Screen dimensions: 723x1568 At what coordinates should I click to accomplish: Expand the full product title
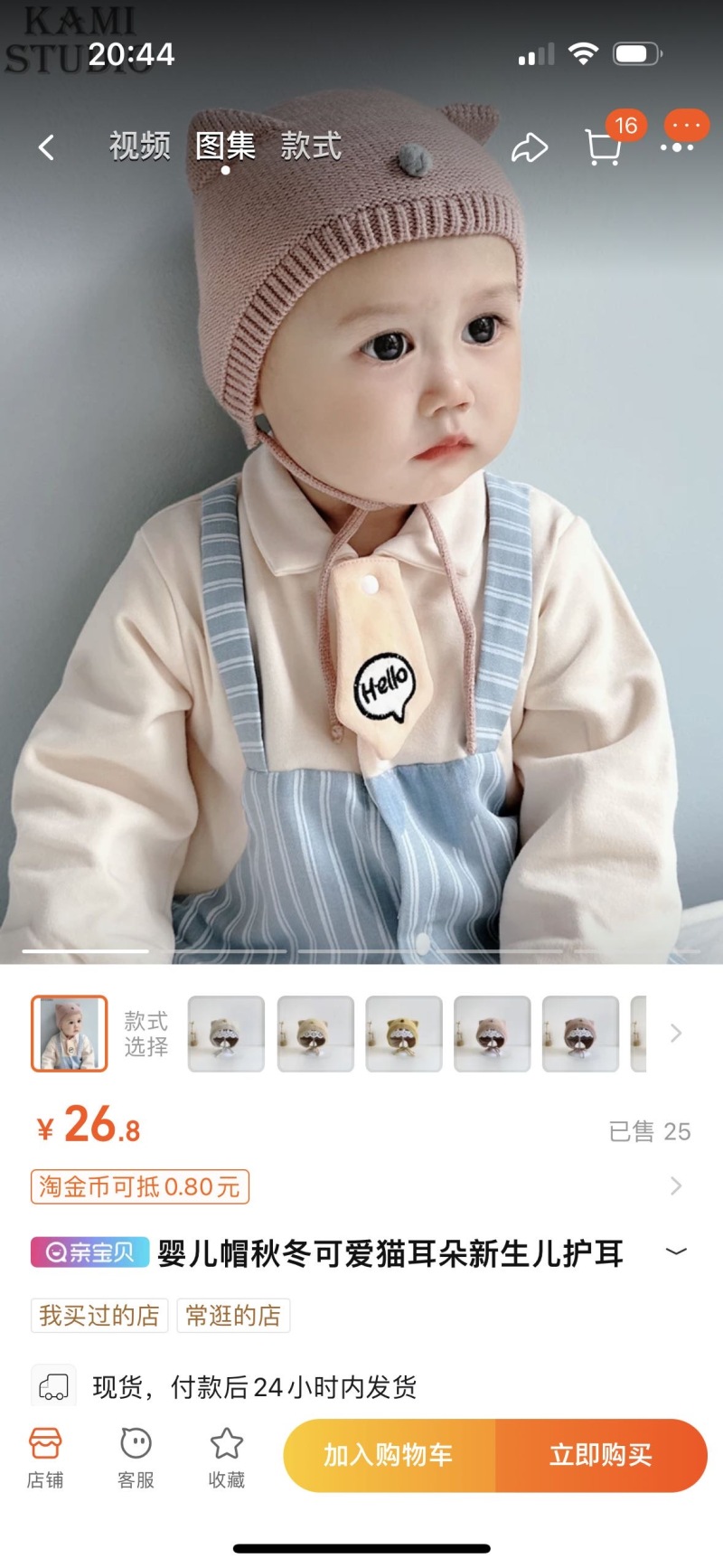[x=675, y=1252]
